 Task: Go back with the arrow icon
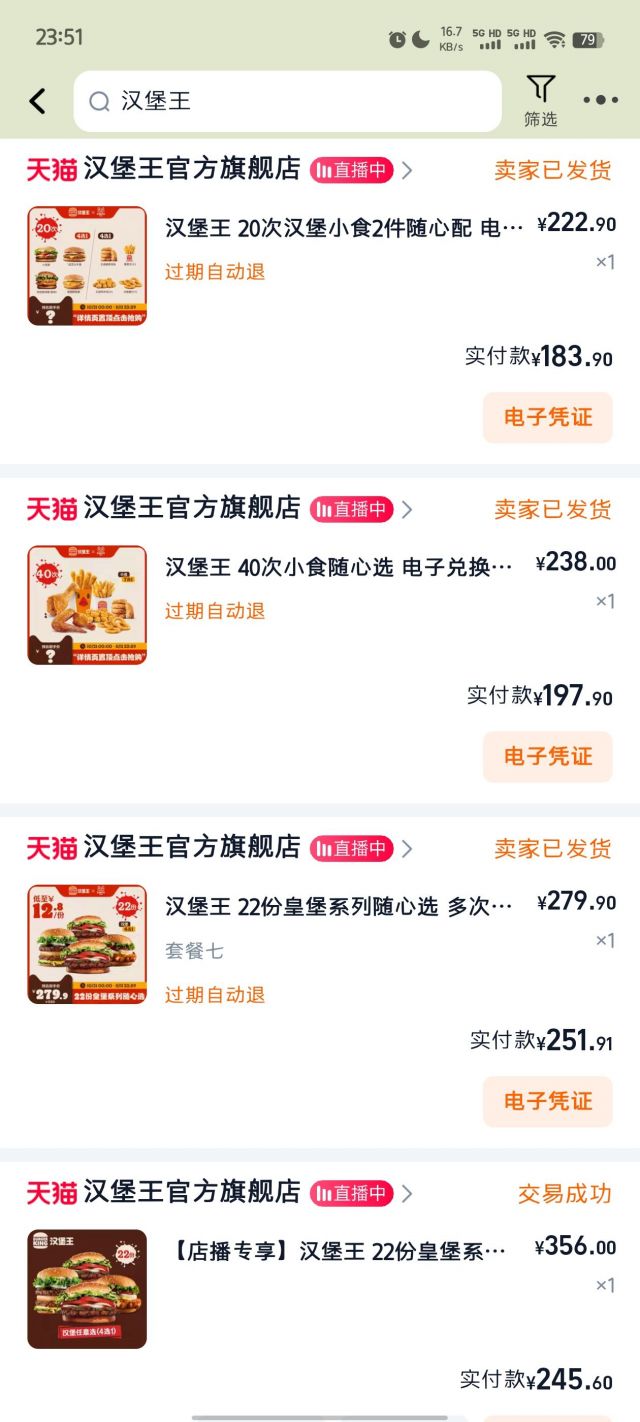coord(38,101)
